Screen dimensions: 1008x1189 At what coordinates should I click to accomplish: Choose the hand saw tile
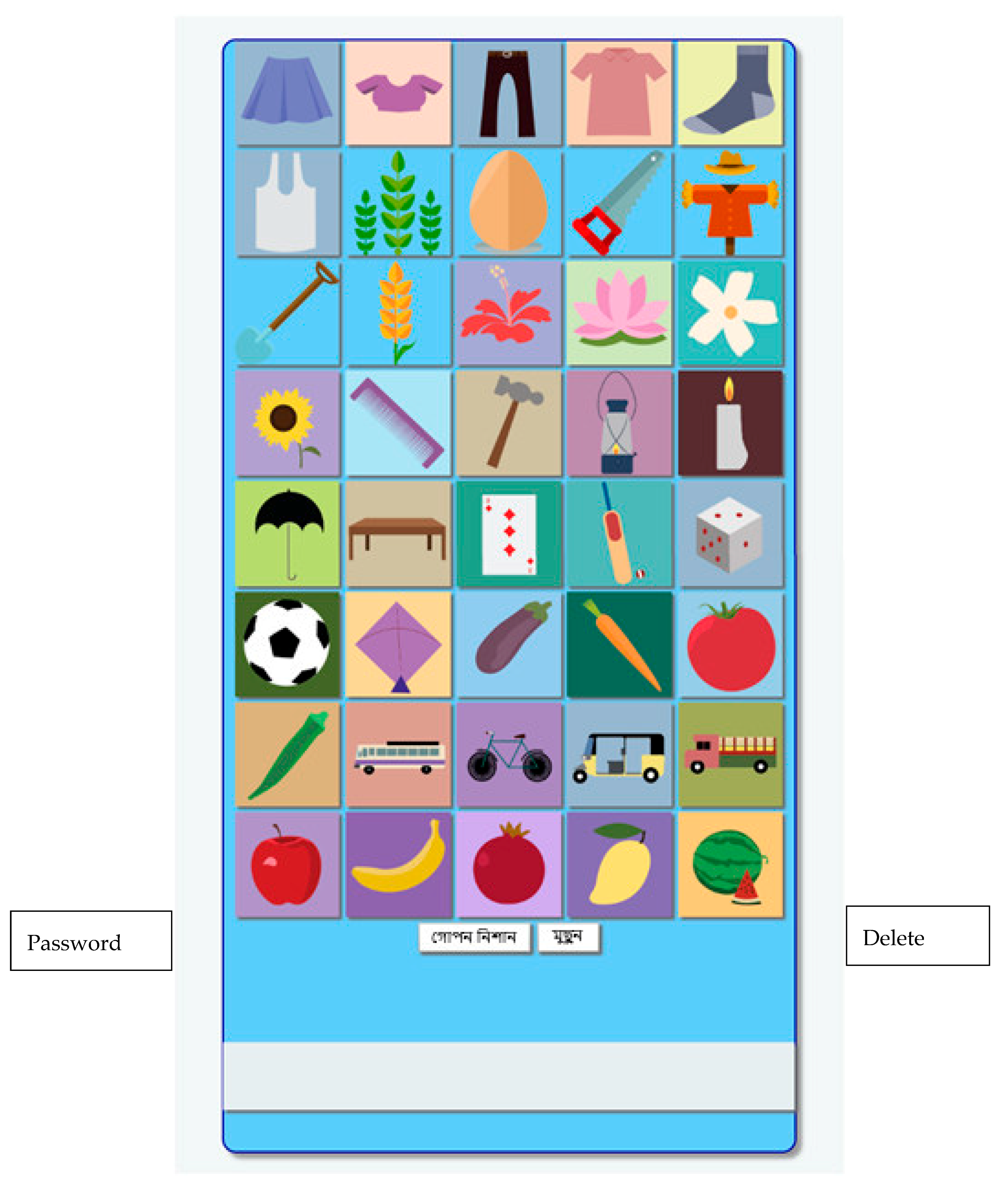click(619, 203)
